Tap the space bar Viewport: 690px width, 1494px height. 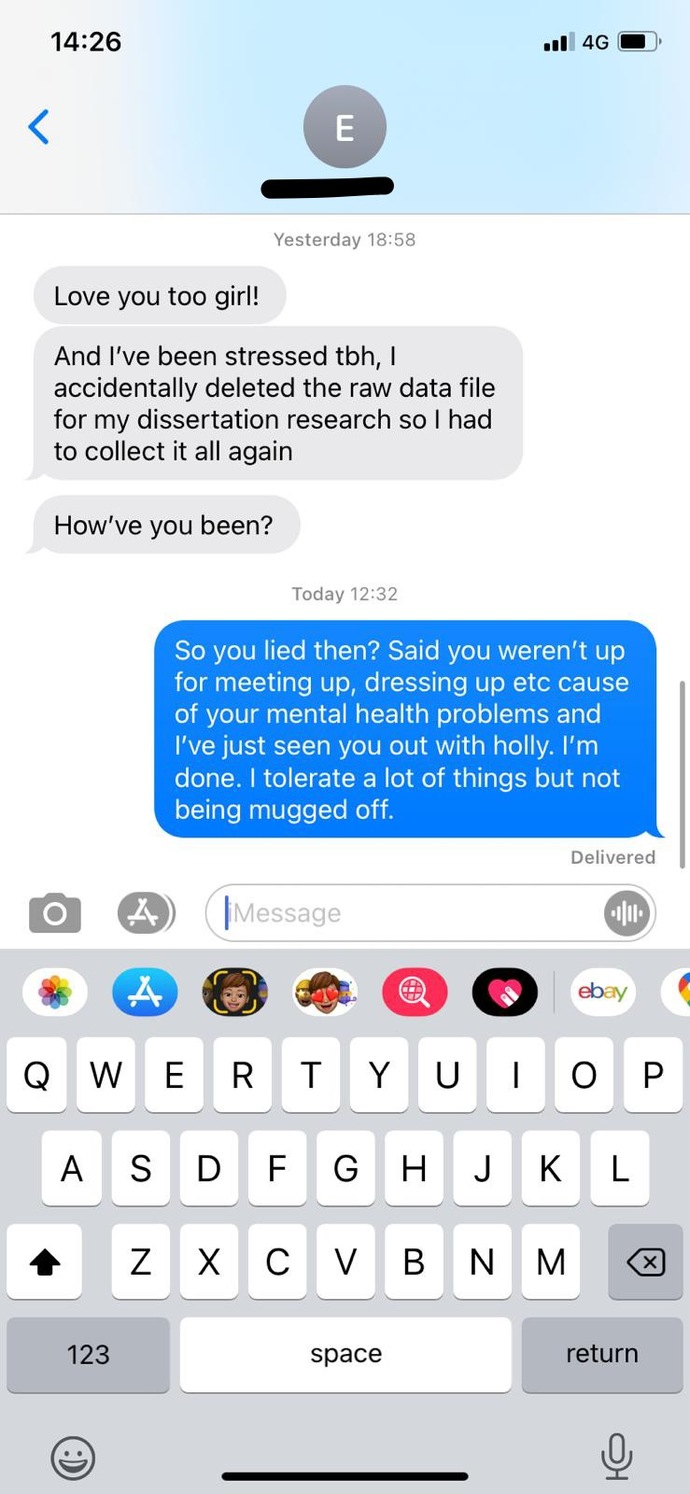pos(346,1354)
